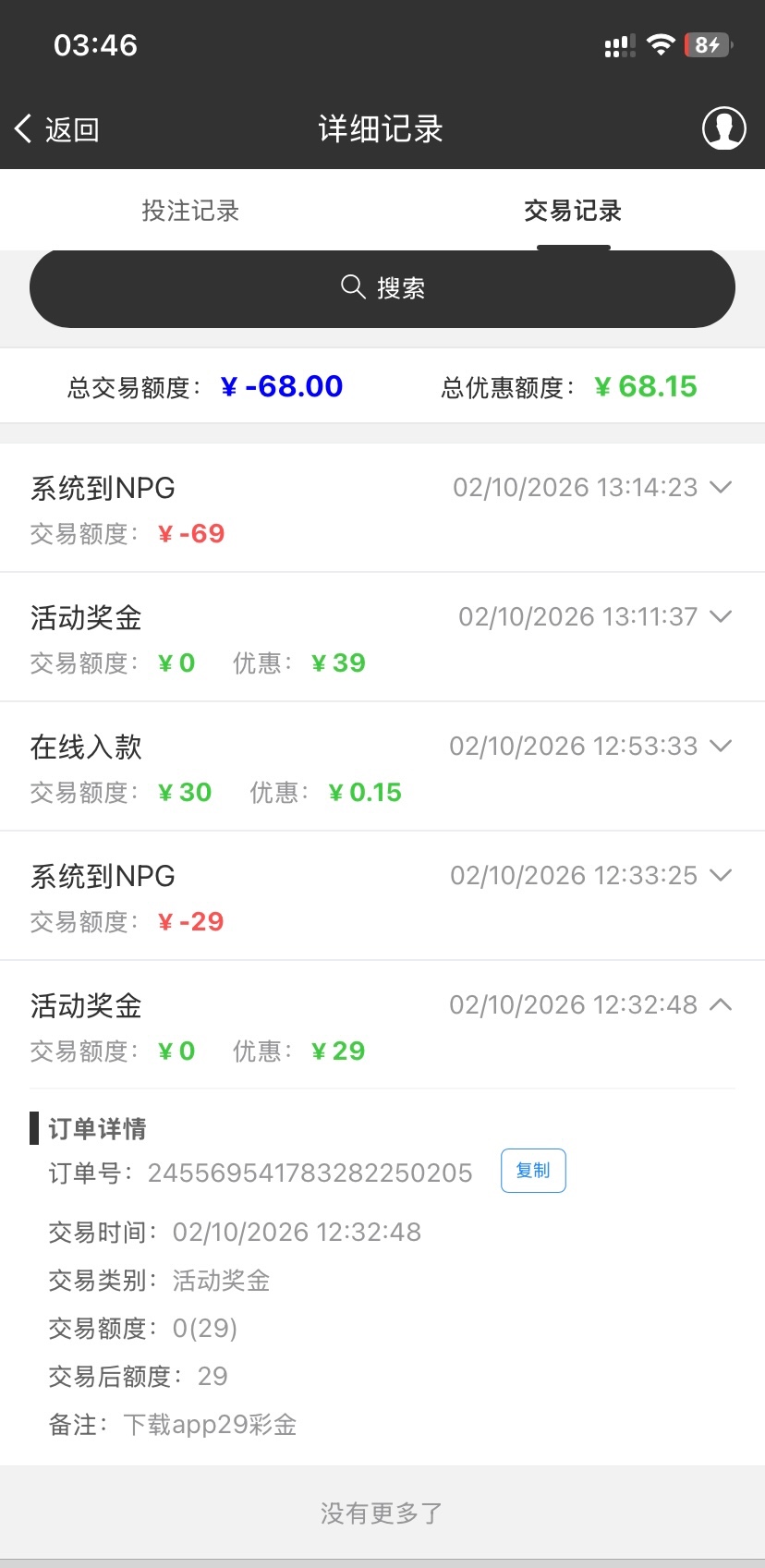The height and width of the screenshot is (1568, 765).
Task: Switch to the 投注记录 tab
Action: point(190,211)
